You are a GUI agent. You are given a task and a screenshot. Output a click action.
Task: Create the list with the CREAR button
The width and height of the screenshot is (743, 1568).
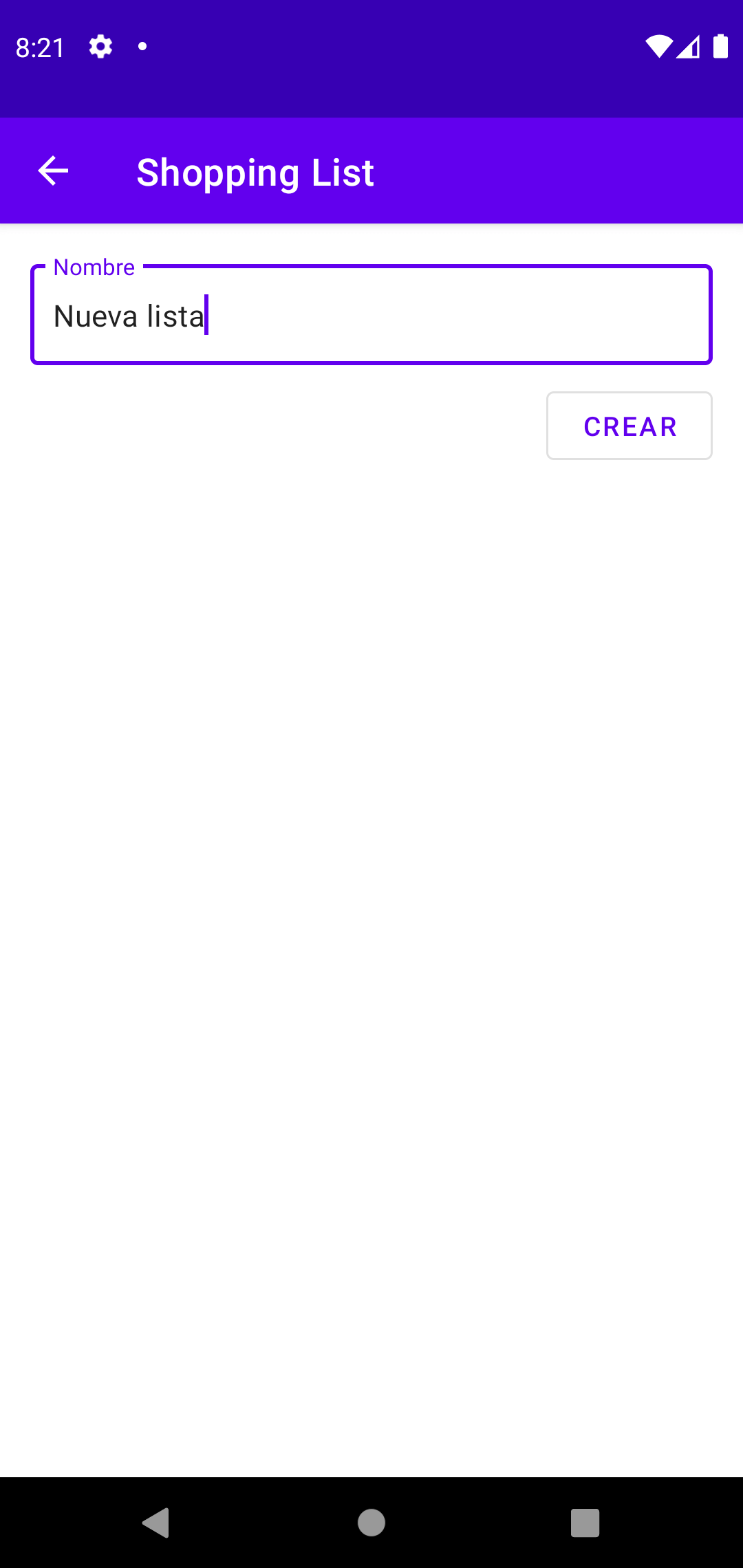[629, 426]
